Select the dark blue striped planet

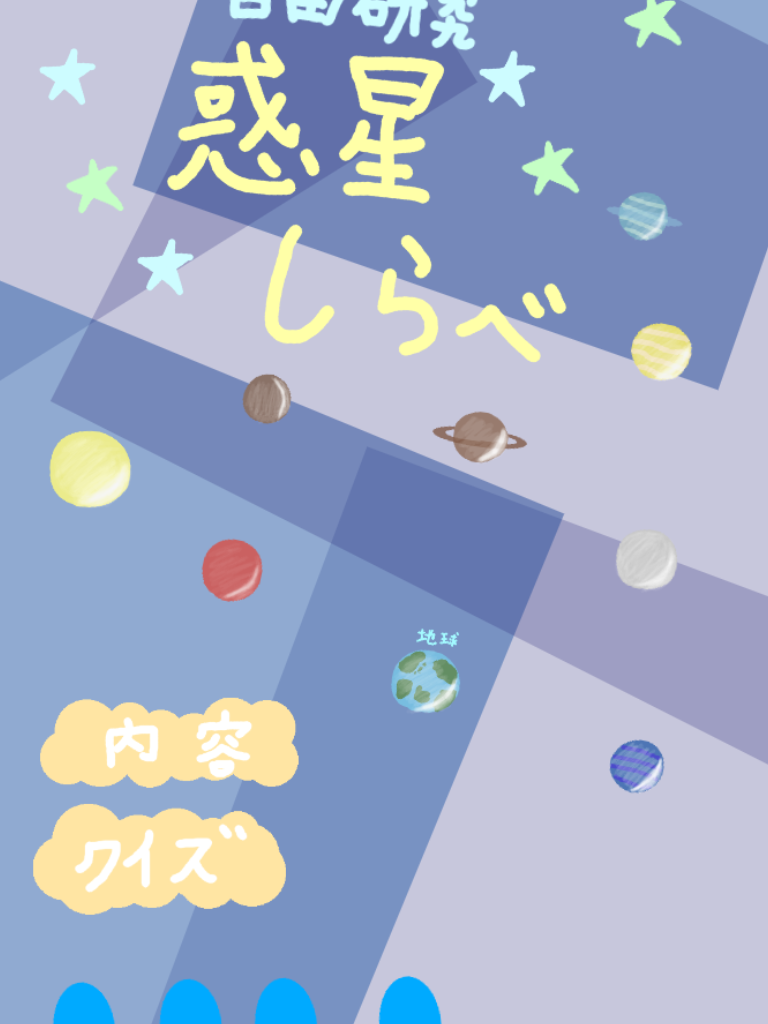pyautogui.click(x=637, y=766)
